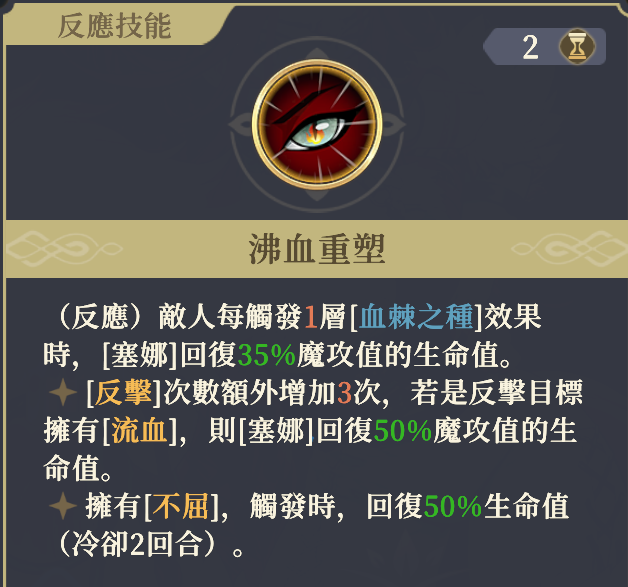628x587 pixels.
Task: Show the 不屈 keyword tooltip
Action: 181,507
